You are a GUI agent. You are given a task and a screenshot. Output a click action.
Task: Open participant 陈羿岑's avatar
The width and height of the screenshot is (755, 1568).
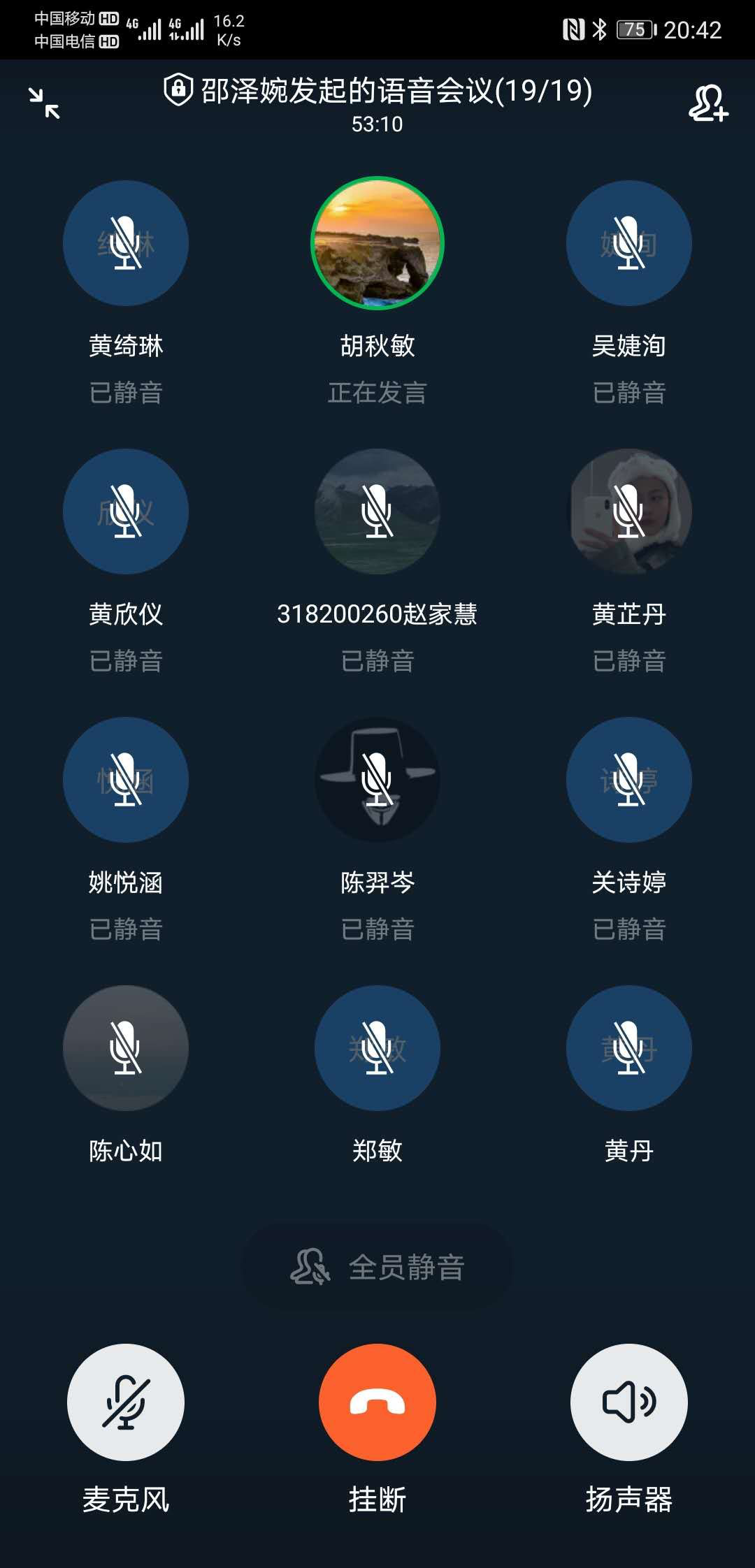pyautogui.click(x=377, y=780)
